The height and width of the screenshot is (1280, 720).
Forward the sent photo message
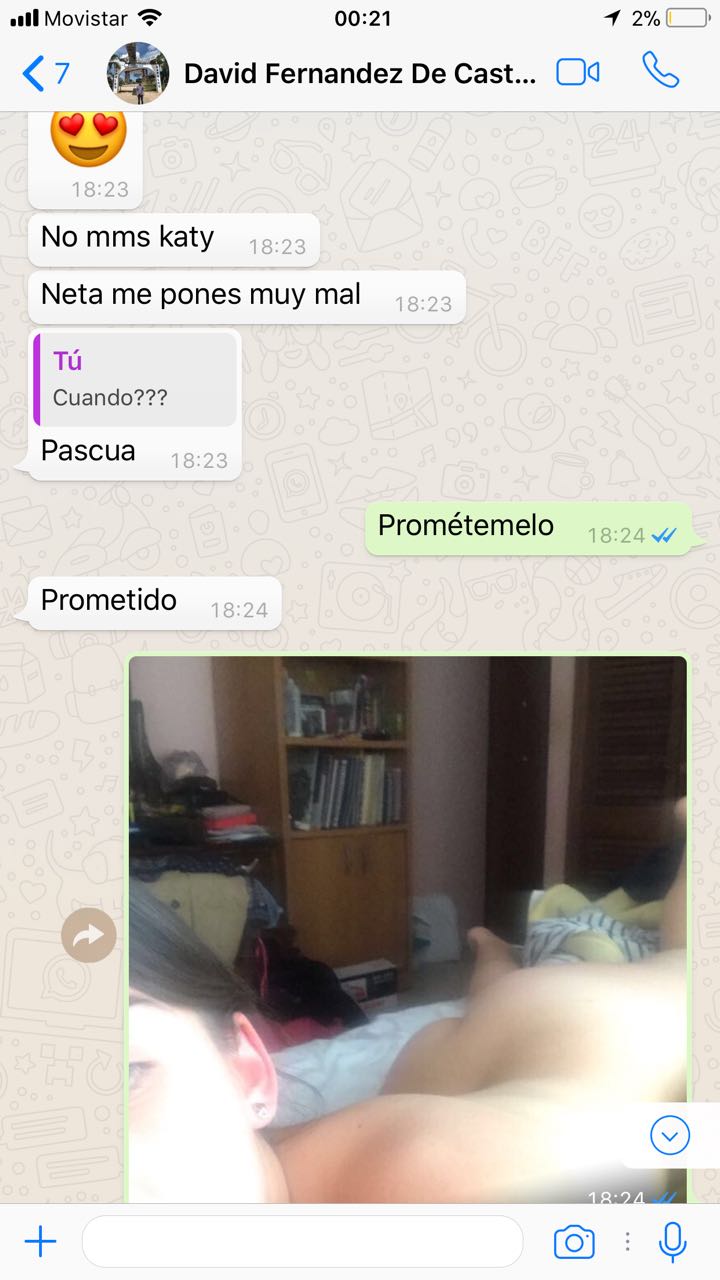pos(89,935)
